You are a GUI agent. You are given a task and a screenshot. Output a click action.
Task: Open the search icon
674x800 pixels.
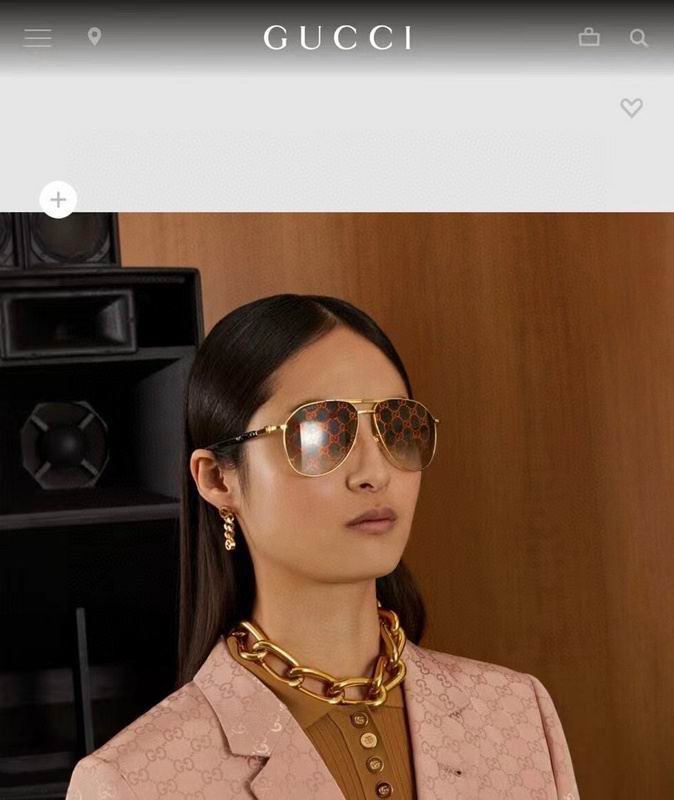[639, 38]
